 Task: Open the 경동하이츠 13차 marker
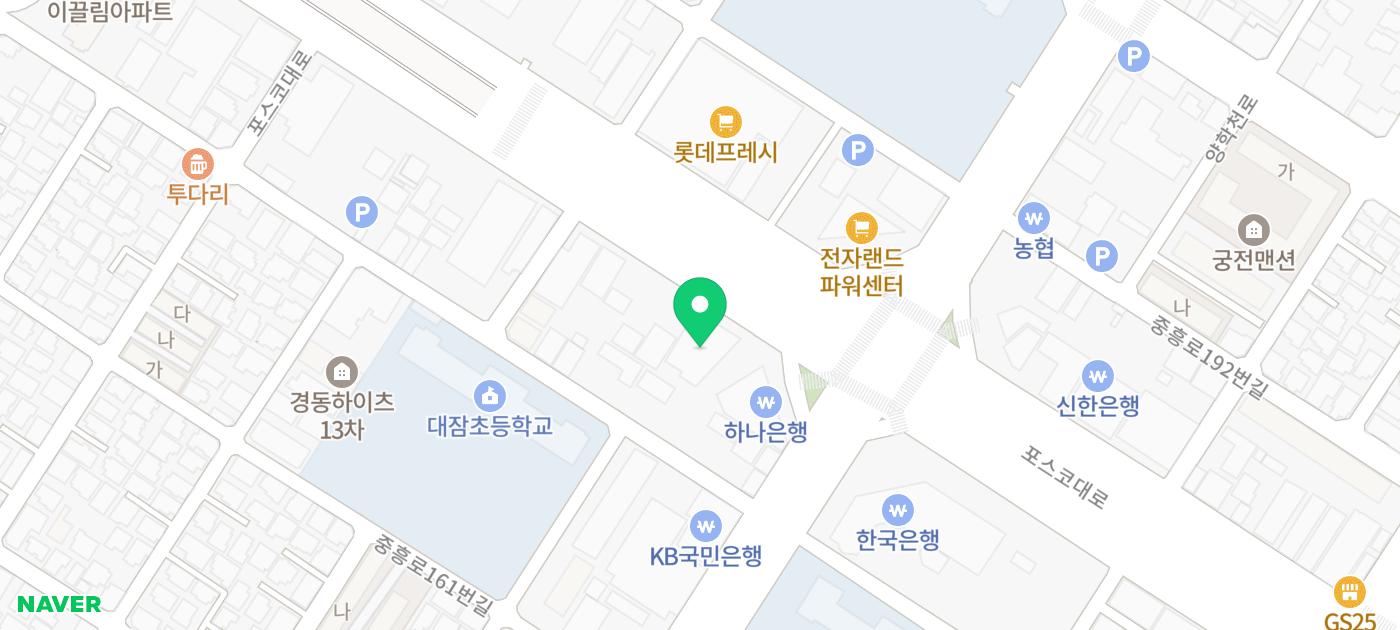pos(341,372)
